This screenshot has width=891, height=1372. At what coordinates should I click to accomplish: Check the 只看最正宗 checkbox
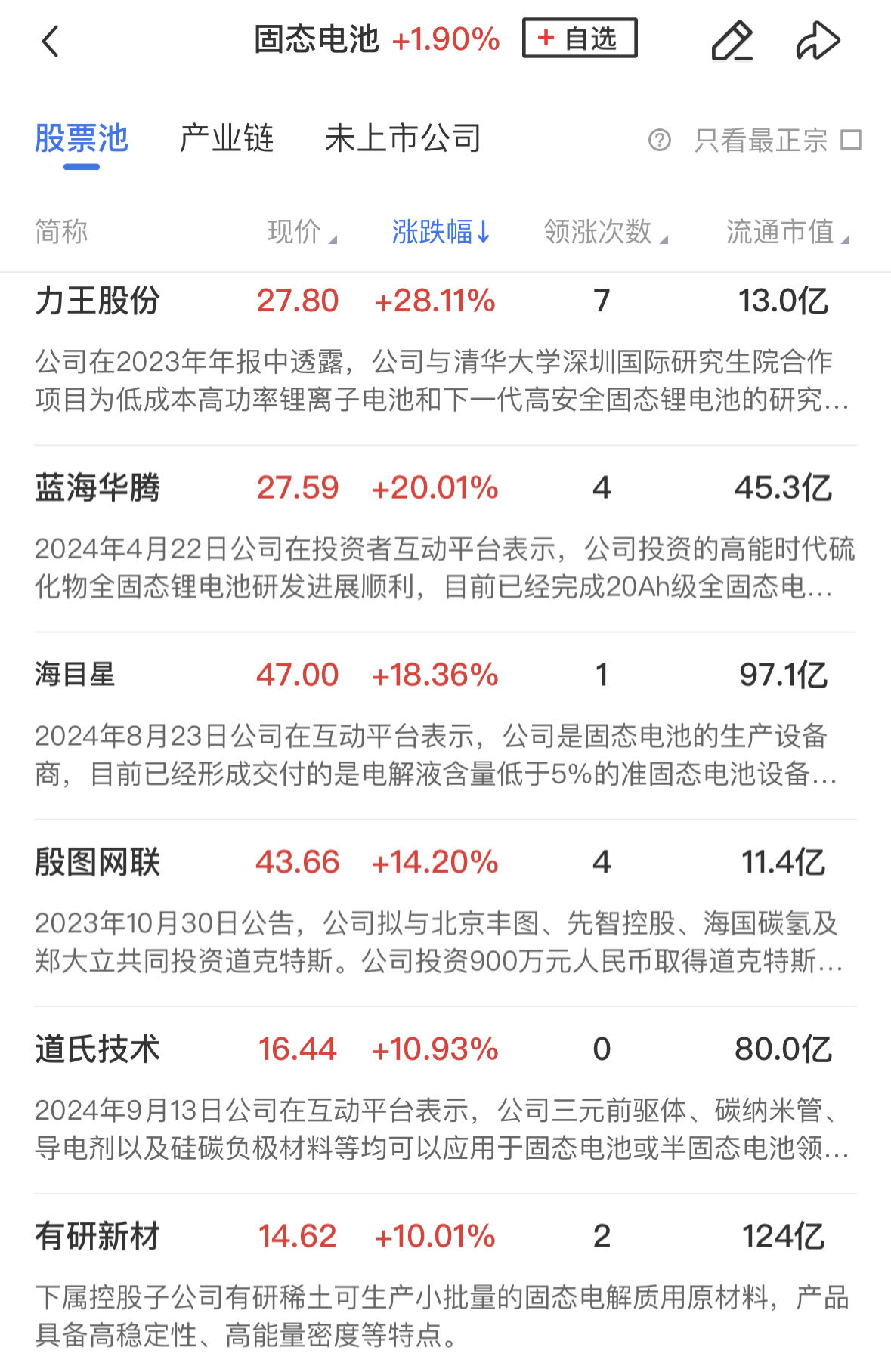coord(851,141)
